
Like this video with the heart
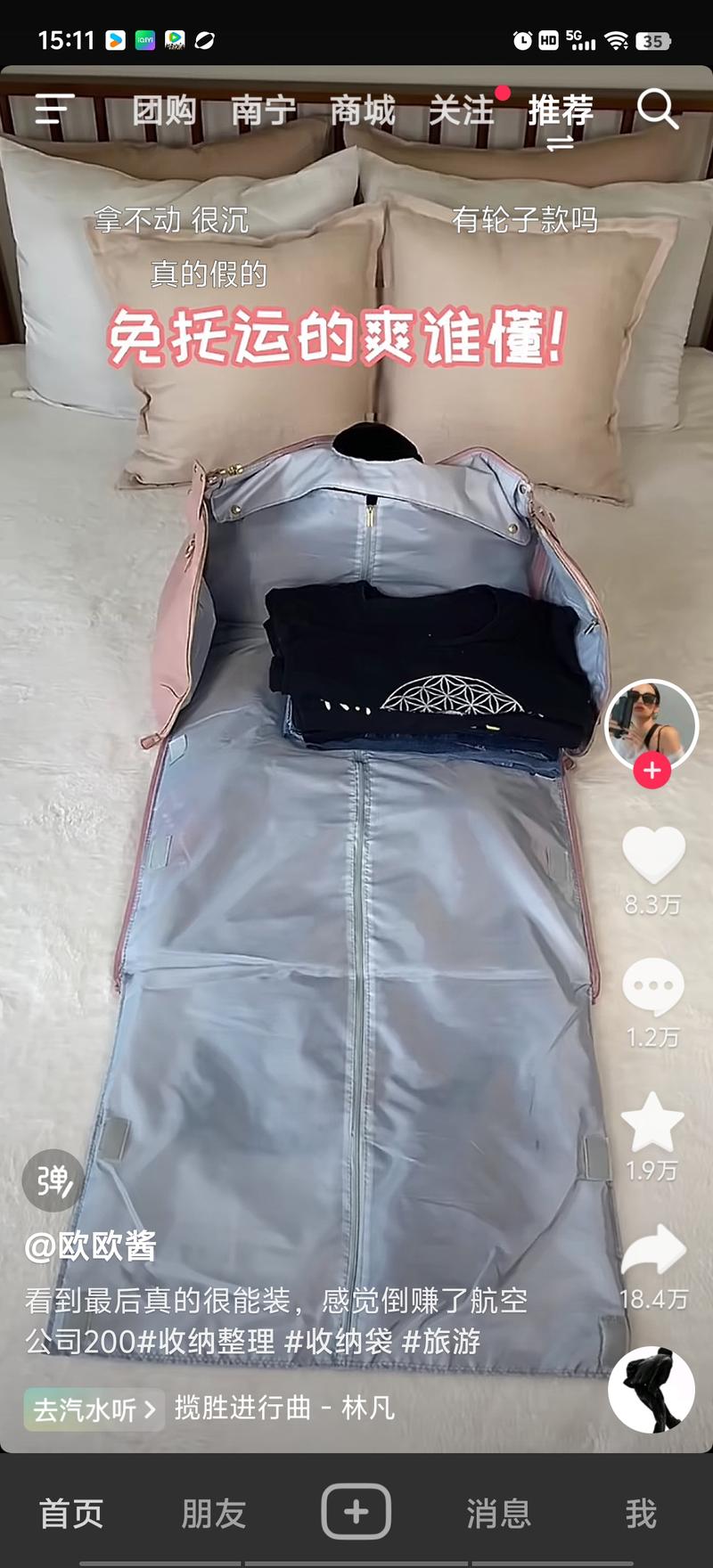652,855
